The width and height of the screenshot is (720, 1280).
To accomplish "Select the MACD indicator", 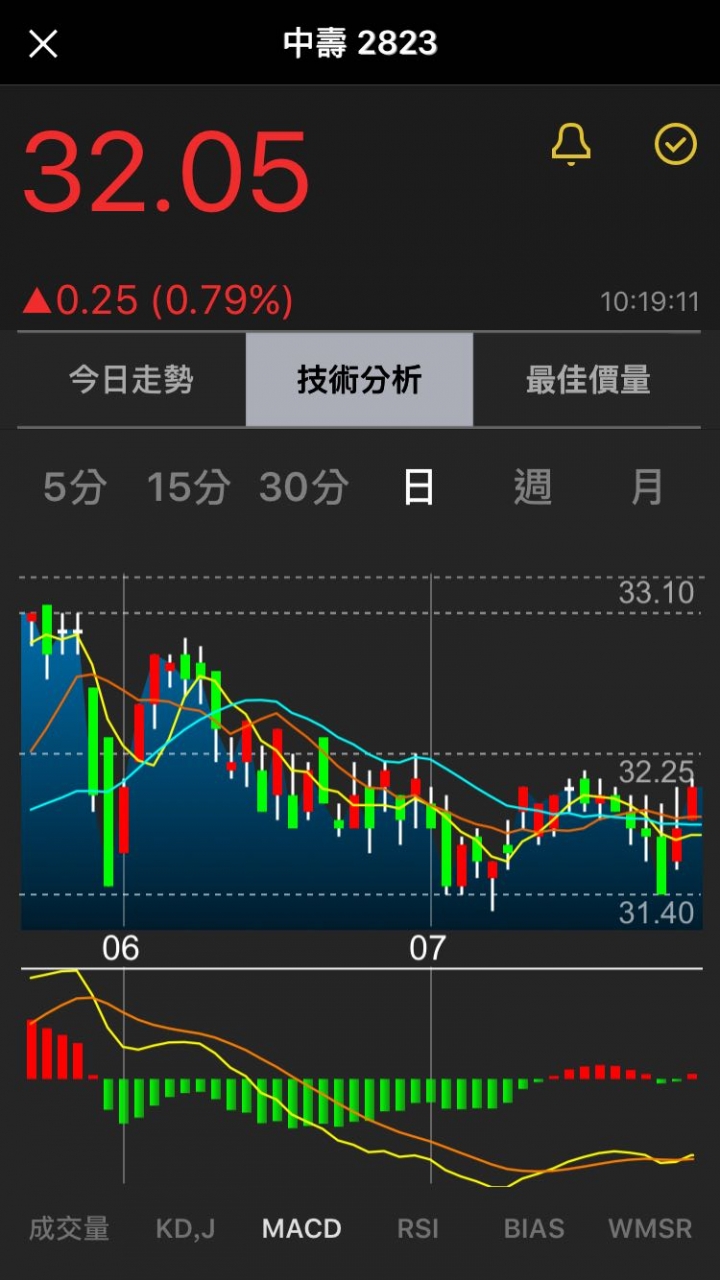I will click(x=301, y=1229).
